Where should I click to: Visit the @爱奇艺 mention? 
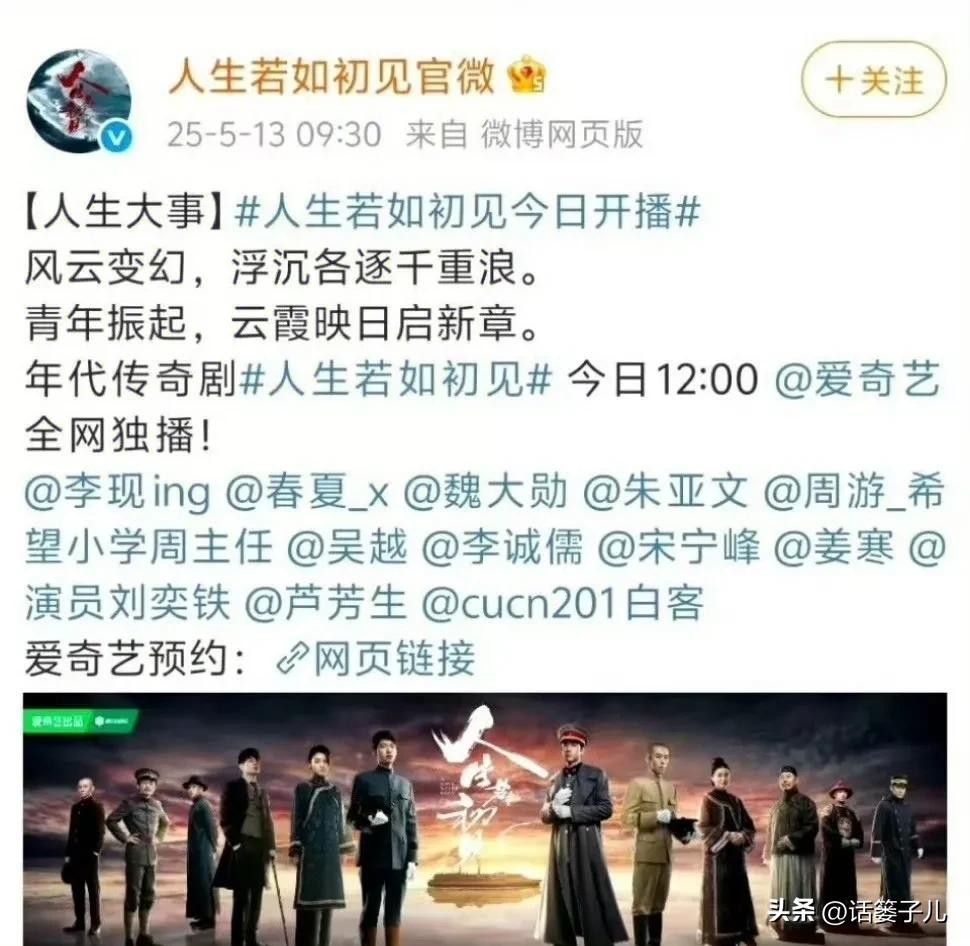click(x=857, y=380)
